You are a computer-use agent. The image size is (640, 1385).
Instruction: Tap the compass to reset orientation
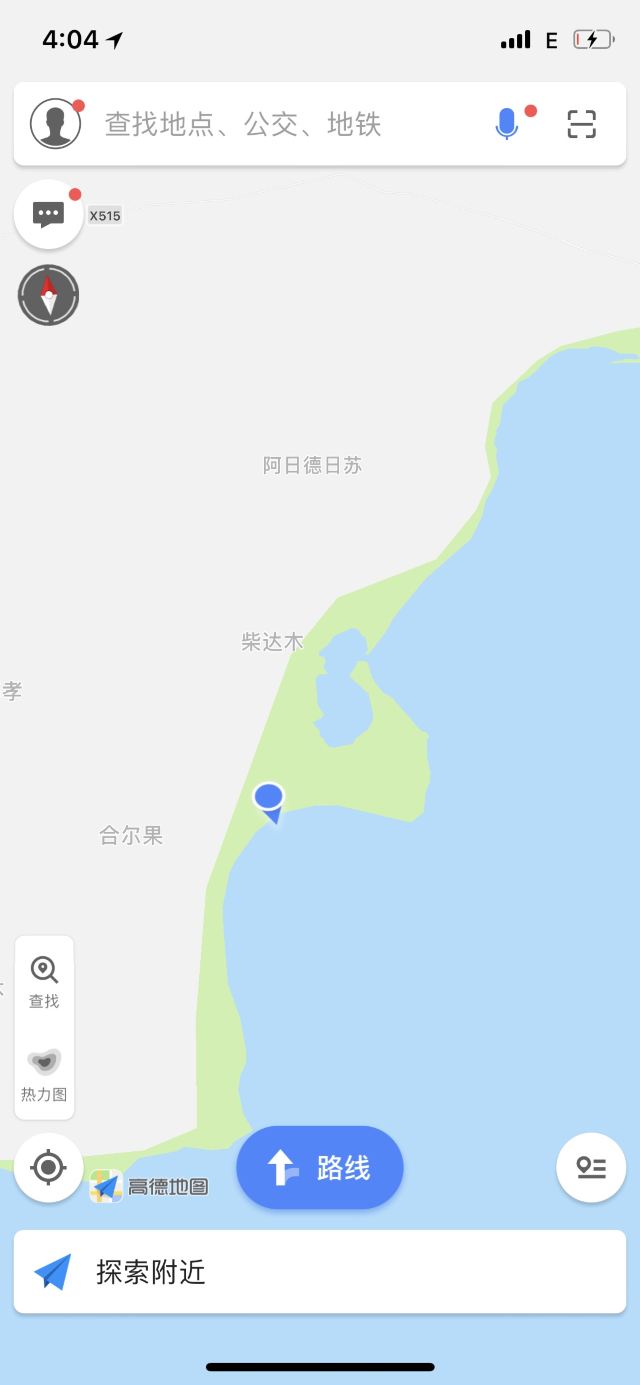[48, 295]
